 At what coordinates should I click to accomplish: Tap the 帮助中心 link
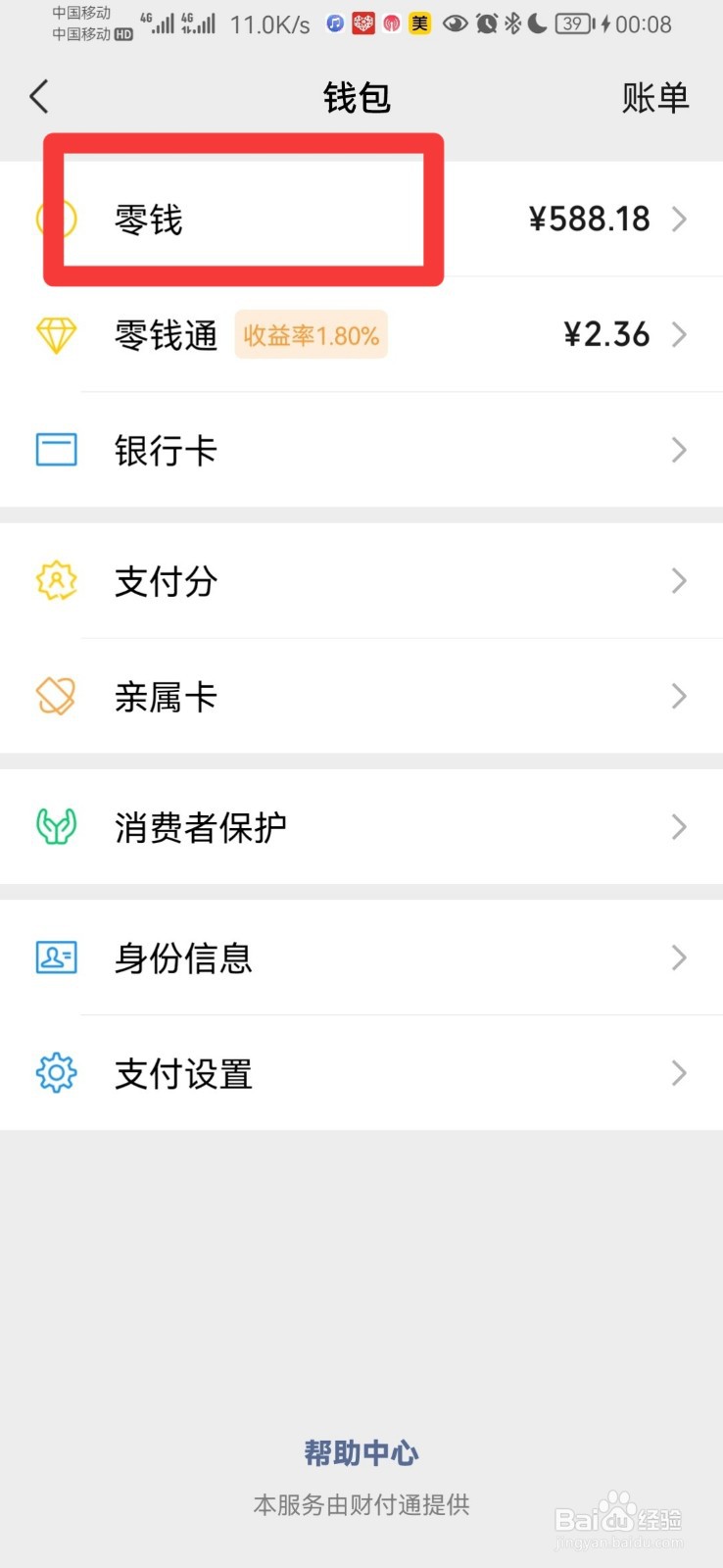pos(361,1452)
